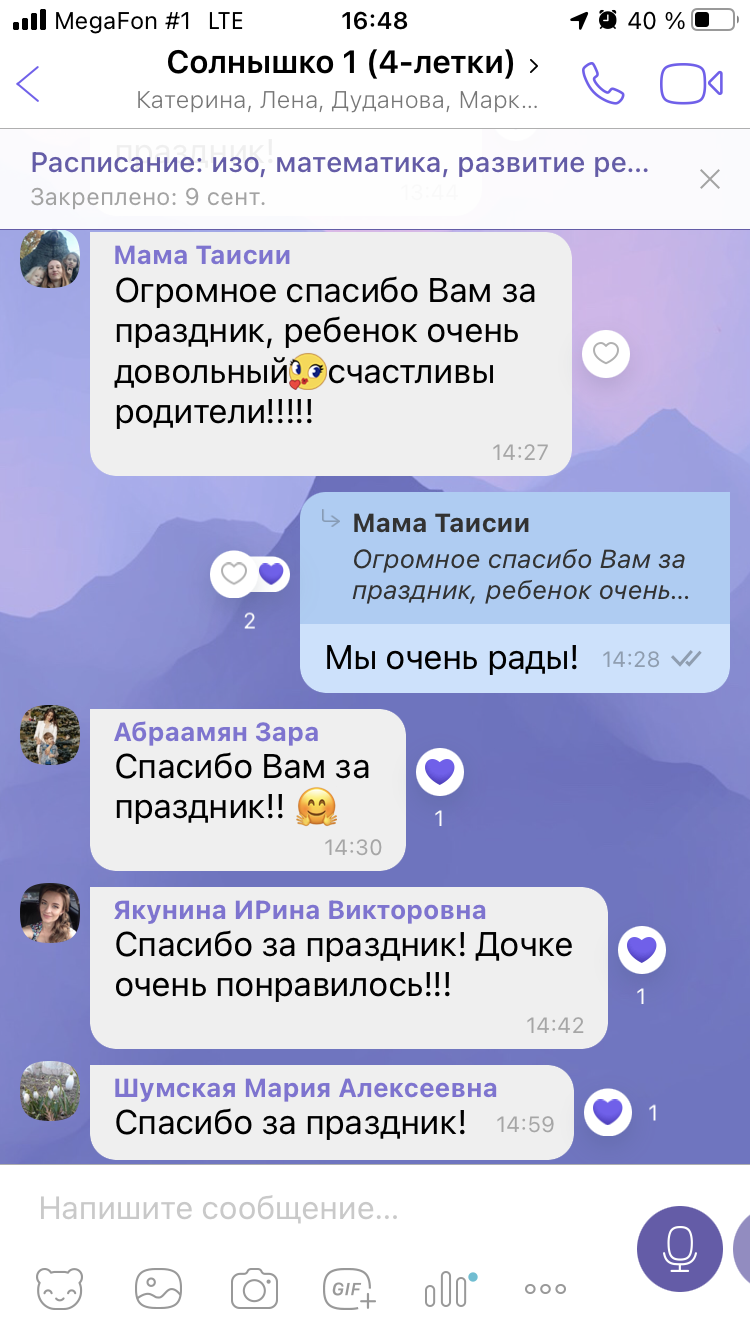
Task: Open Абраамян Зара's avatar
Action: (x=50, y=735)
